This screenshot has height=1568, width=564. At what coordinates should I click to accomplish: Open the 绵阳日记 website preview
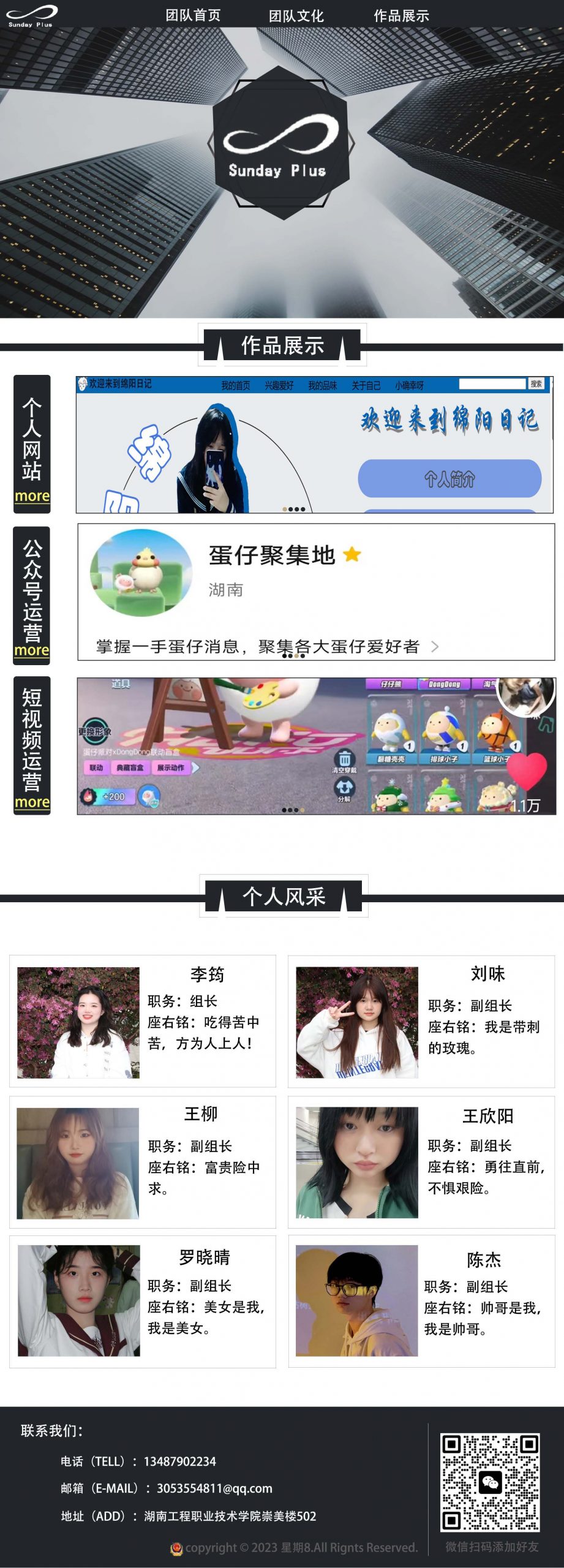tap(314, 445)
